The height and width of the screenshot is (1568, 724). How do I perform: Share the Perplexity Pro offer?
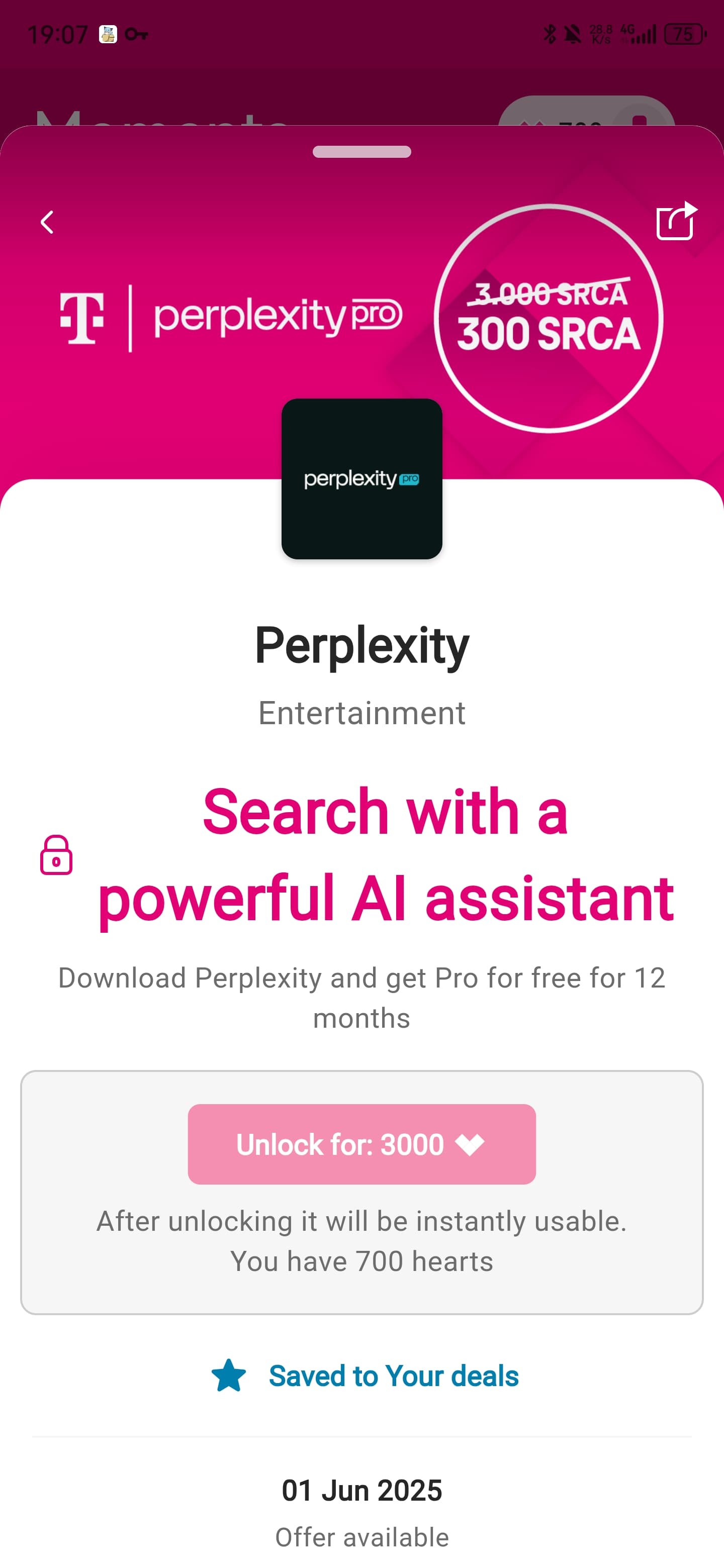(x=677, y=220)
